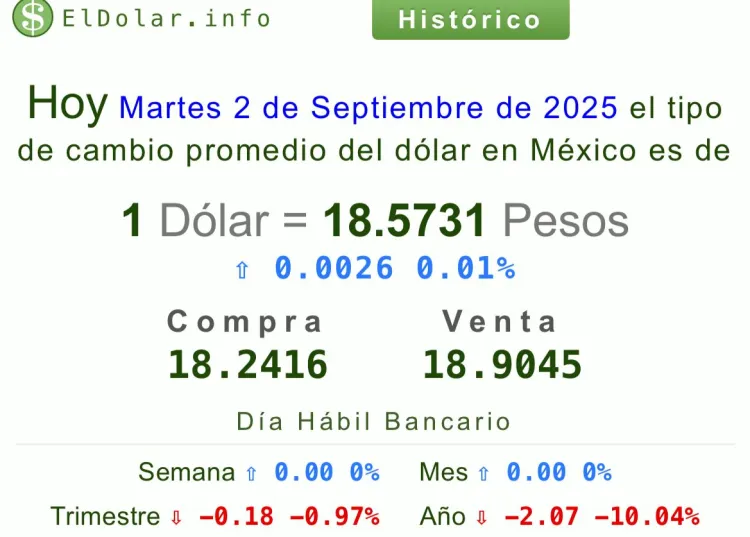
Task: Open the Histórico page
Action: (x=470, y=20)
